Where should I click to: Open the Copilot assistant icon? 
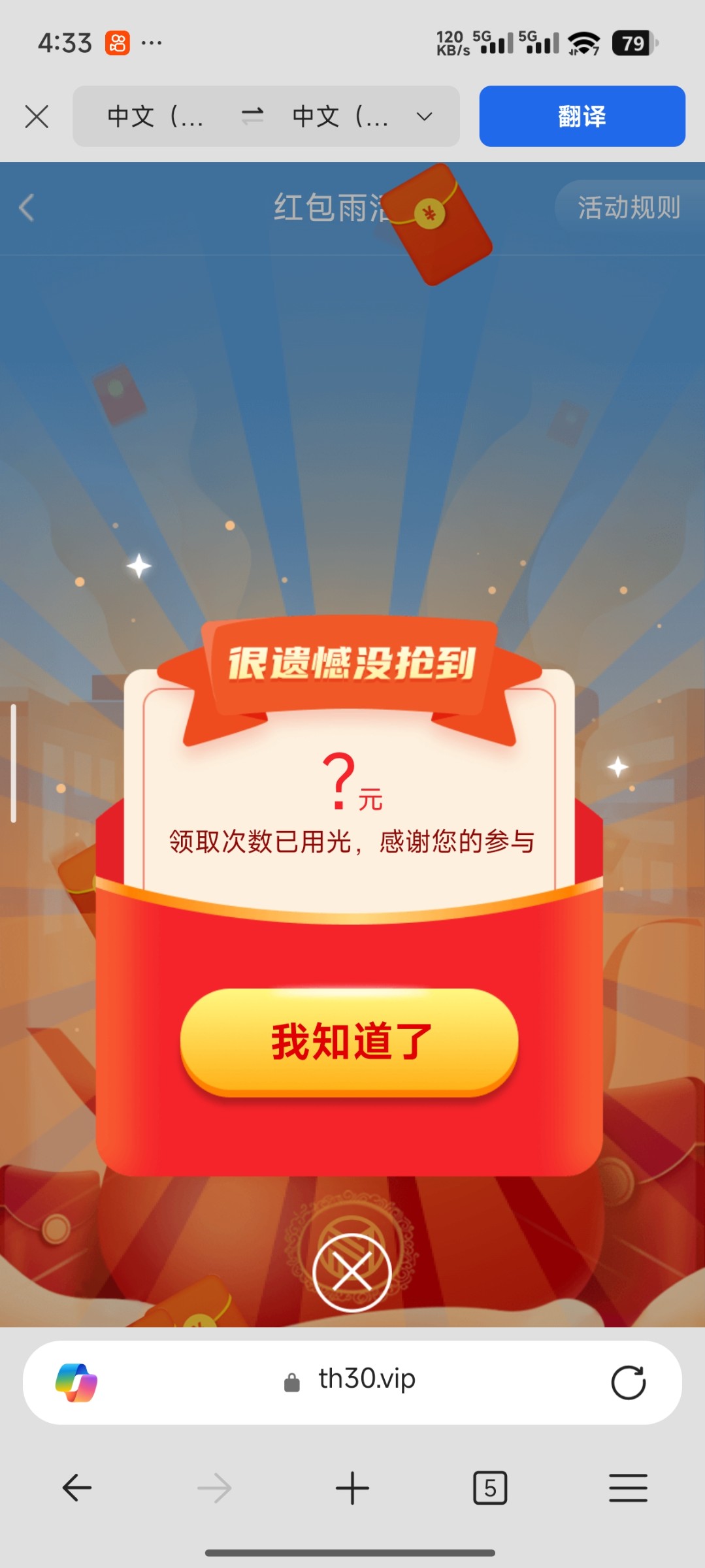pos(76,1382)
